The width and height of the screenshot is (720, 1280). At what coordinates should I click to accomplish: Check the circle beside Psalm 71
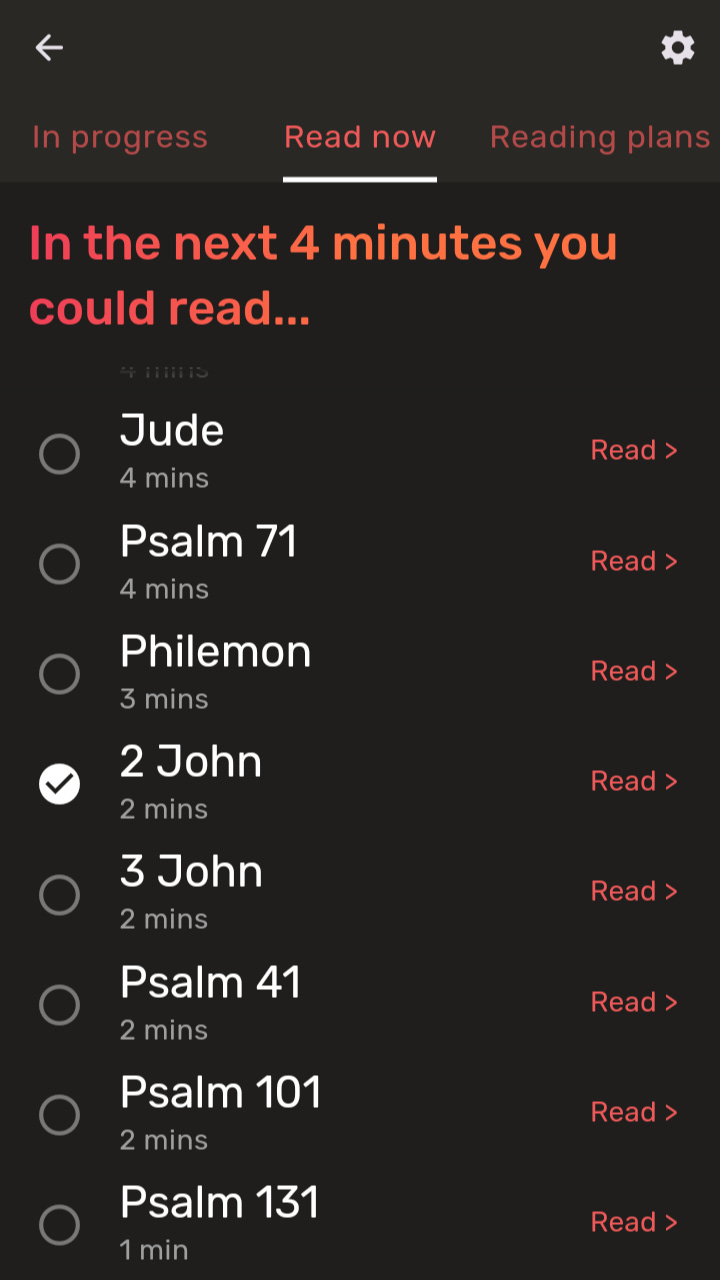59,564
